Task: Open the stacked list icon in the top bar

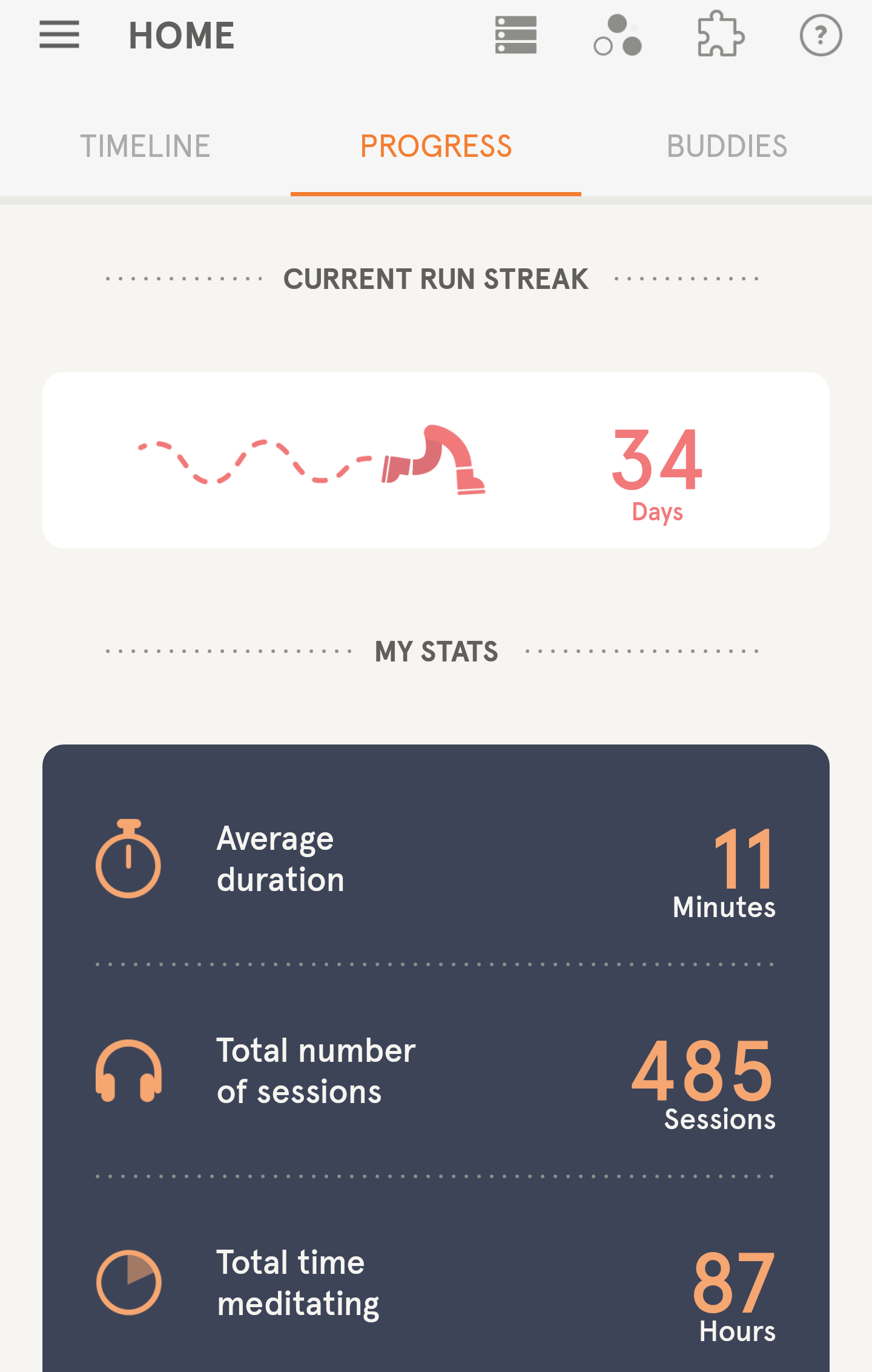Action: click(x=516, y=35)
